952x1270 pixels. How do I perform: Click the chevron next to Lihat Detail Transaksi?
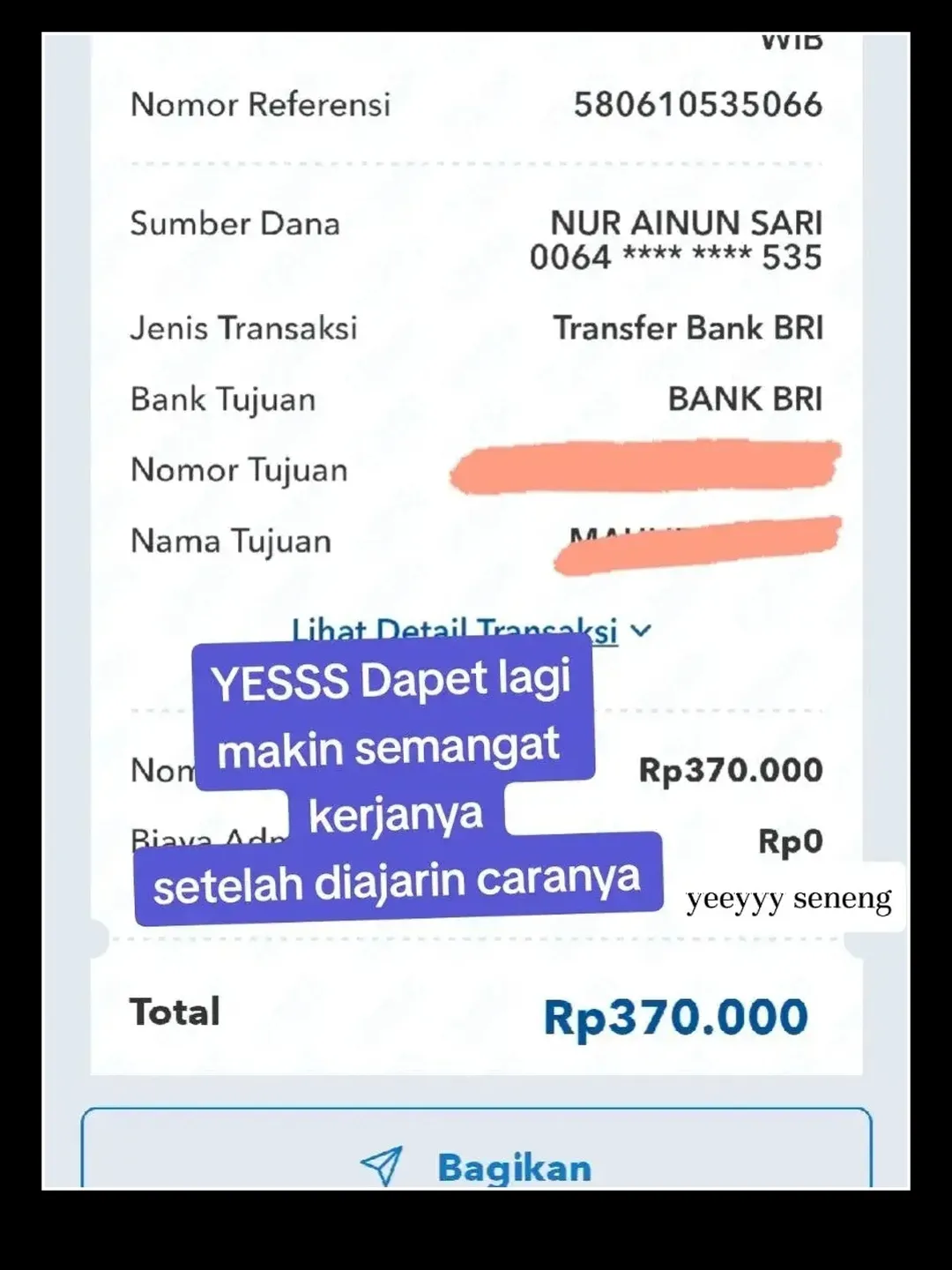pos(643,630)
